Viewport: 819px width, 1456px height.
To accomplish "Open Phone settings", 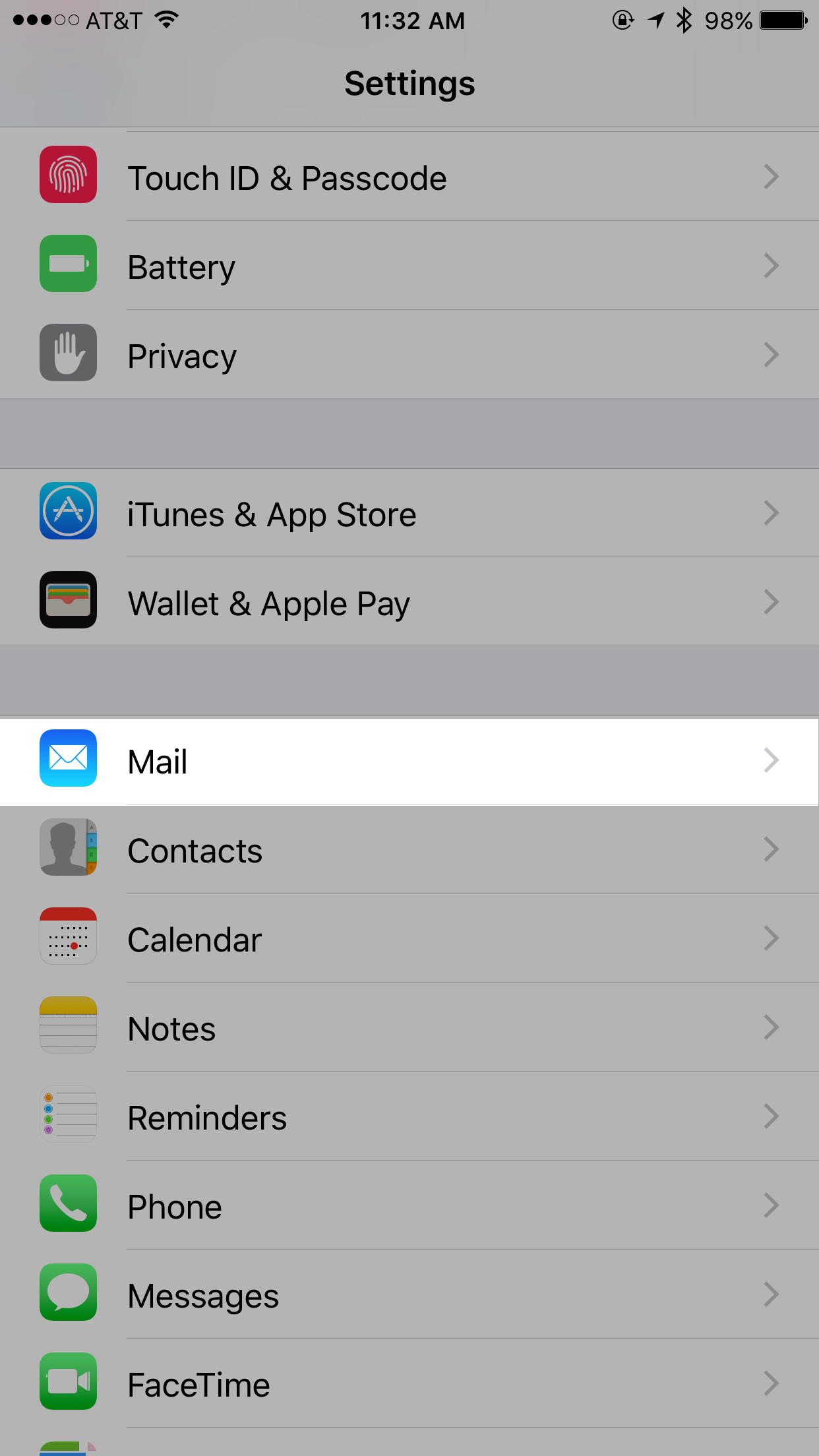I will click(x=409, y=1205).
